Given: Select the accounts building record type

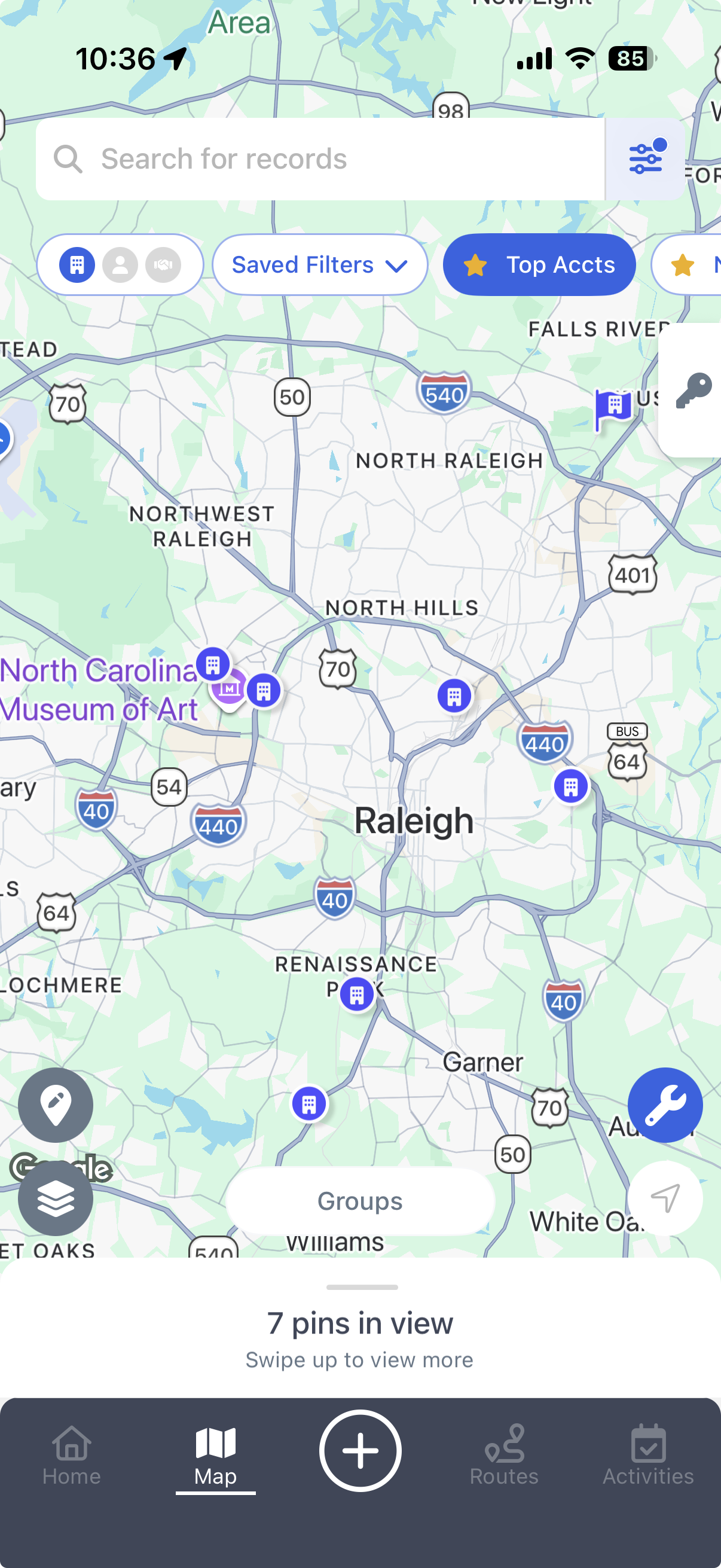Looking at the screenshot, I should click(77, 265).
